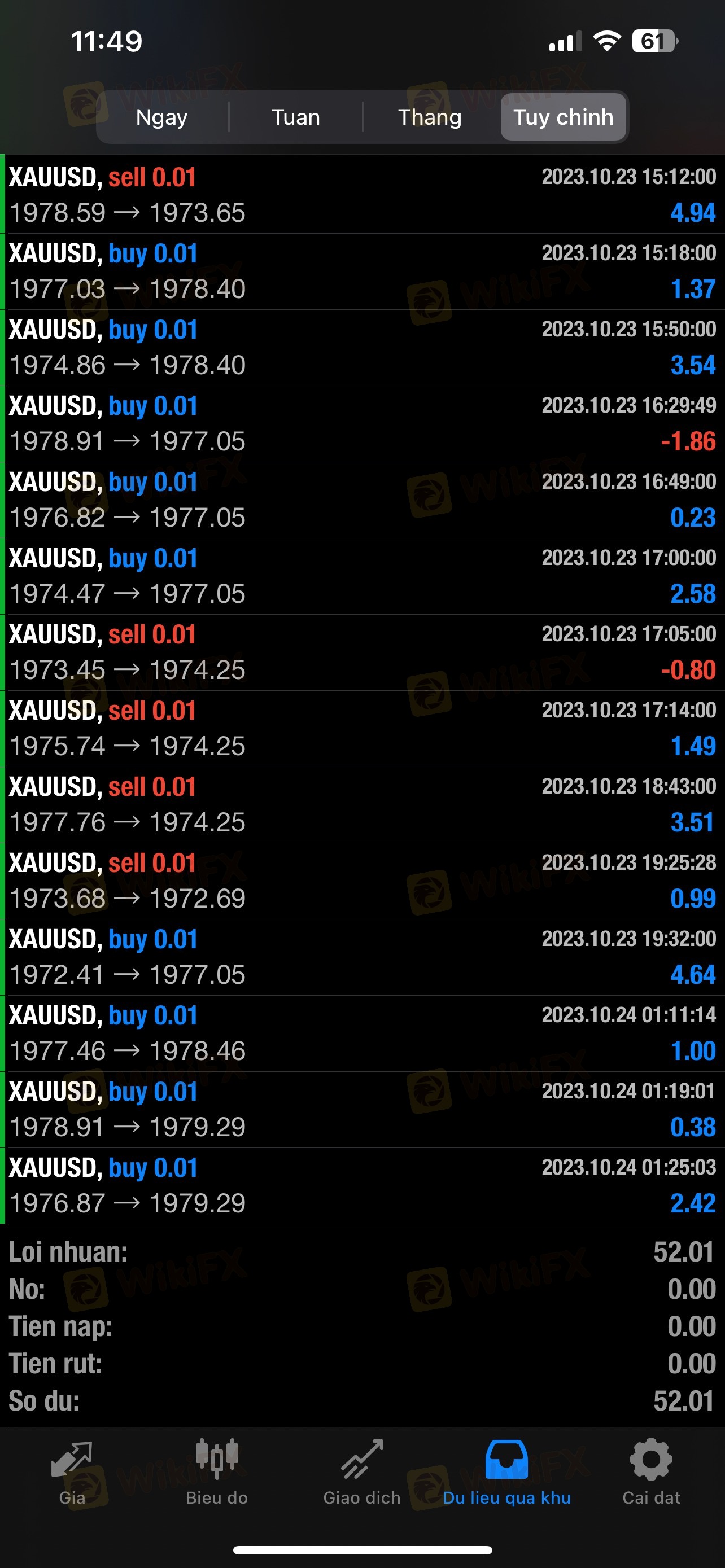Viewport: 725px width, 1568px height.
Task: Tap the sell deal with -0.80 loss
Action: point(362,652)
